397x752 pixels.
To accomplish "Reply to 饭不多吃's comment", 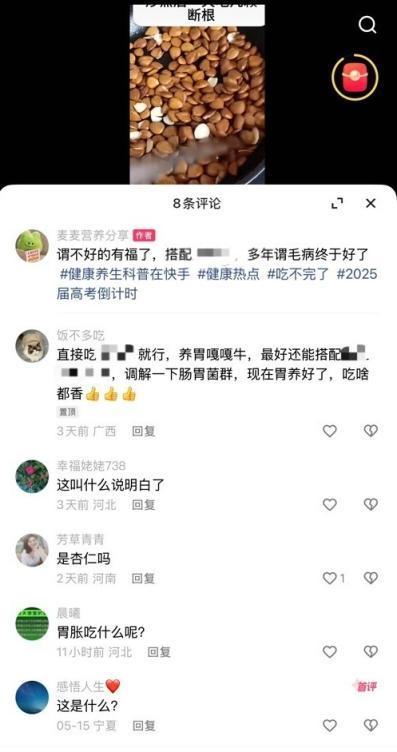I will [143, 431].
